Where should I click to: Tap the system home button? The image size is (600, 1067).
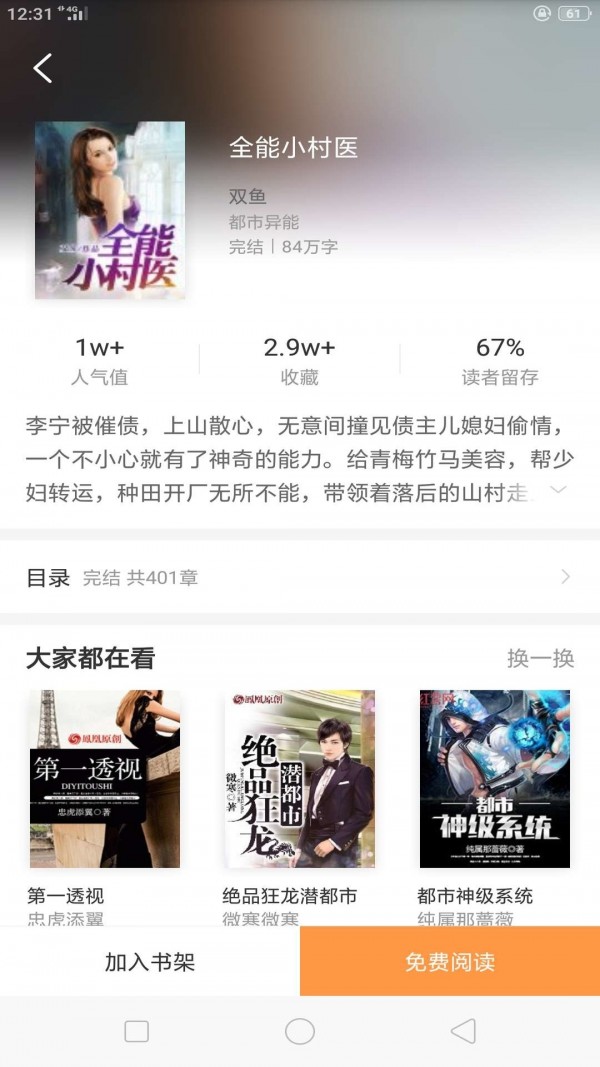pyautogui.click(x=300, y=1032)
